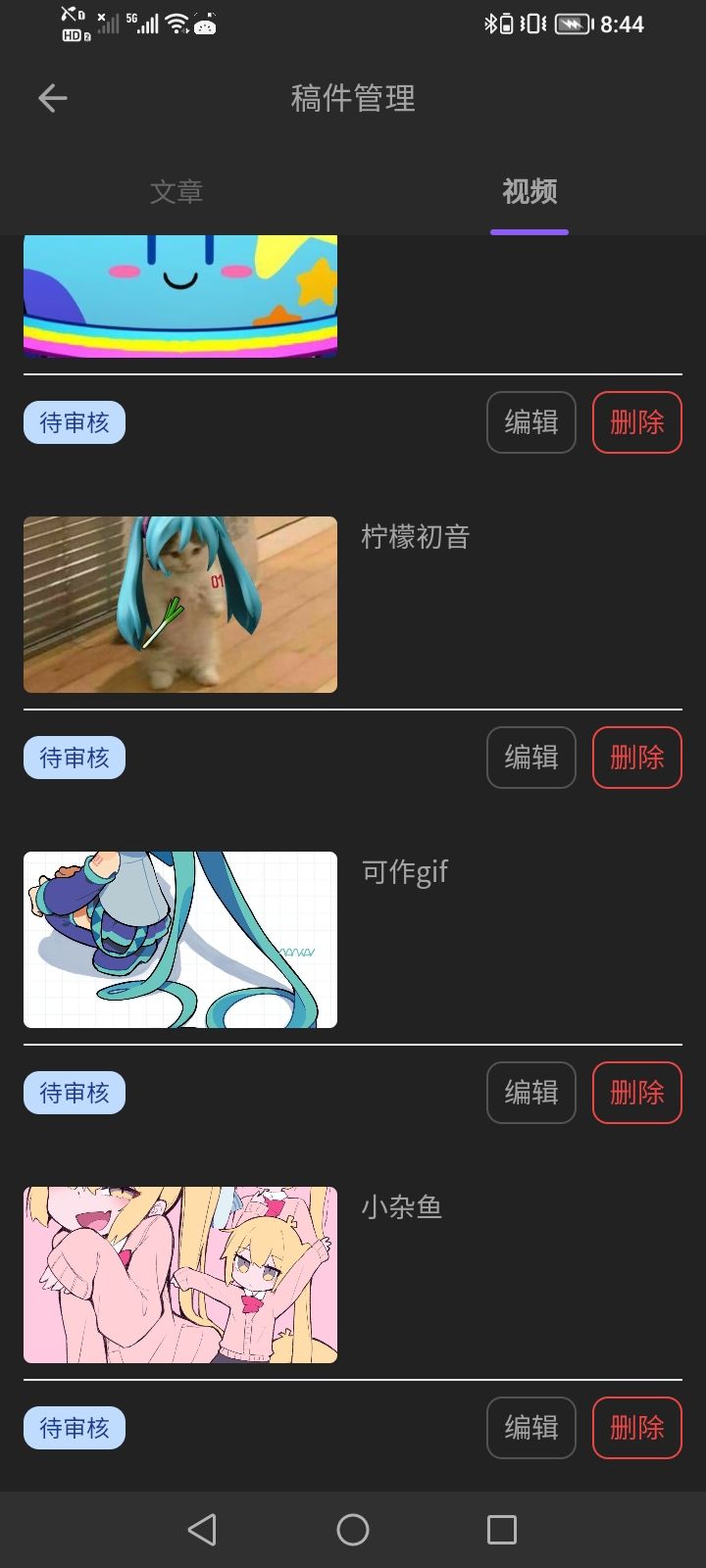Screen dimensions: 706x1568
Task: Edit the 柠檬初音 video
Action: (530, 757)
